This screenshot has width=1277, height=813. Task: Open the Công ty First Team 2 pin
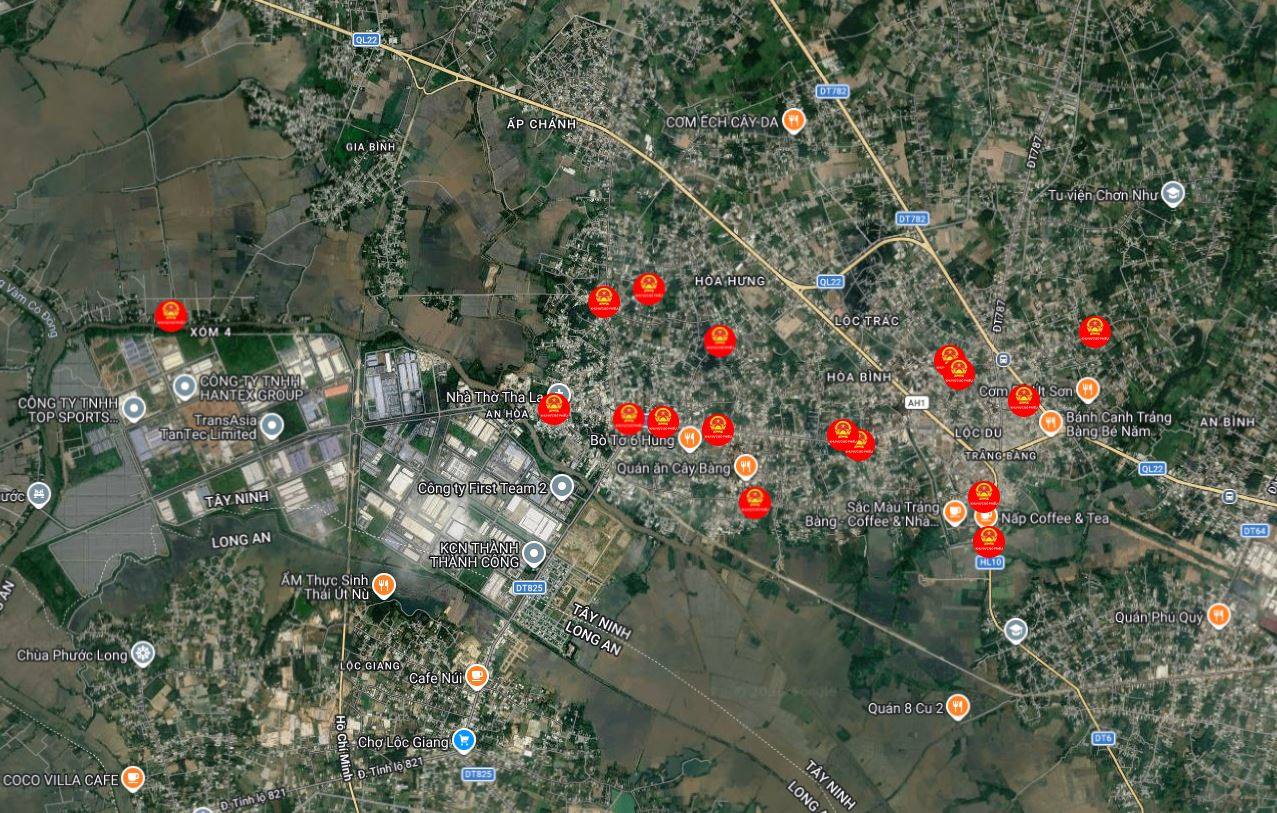tap(562, 487)
